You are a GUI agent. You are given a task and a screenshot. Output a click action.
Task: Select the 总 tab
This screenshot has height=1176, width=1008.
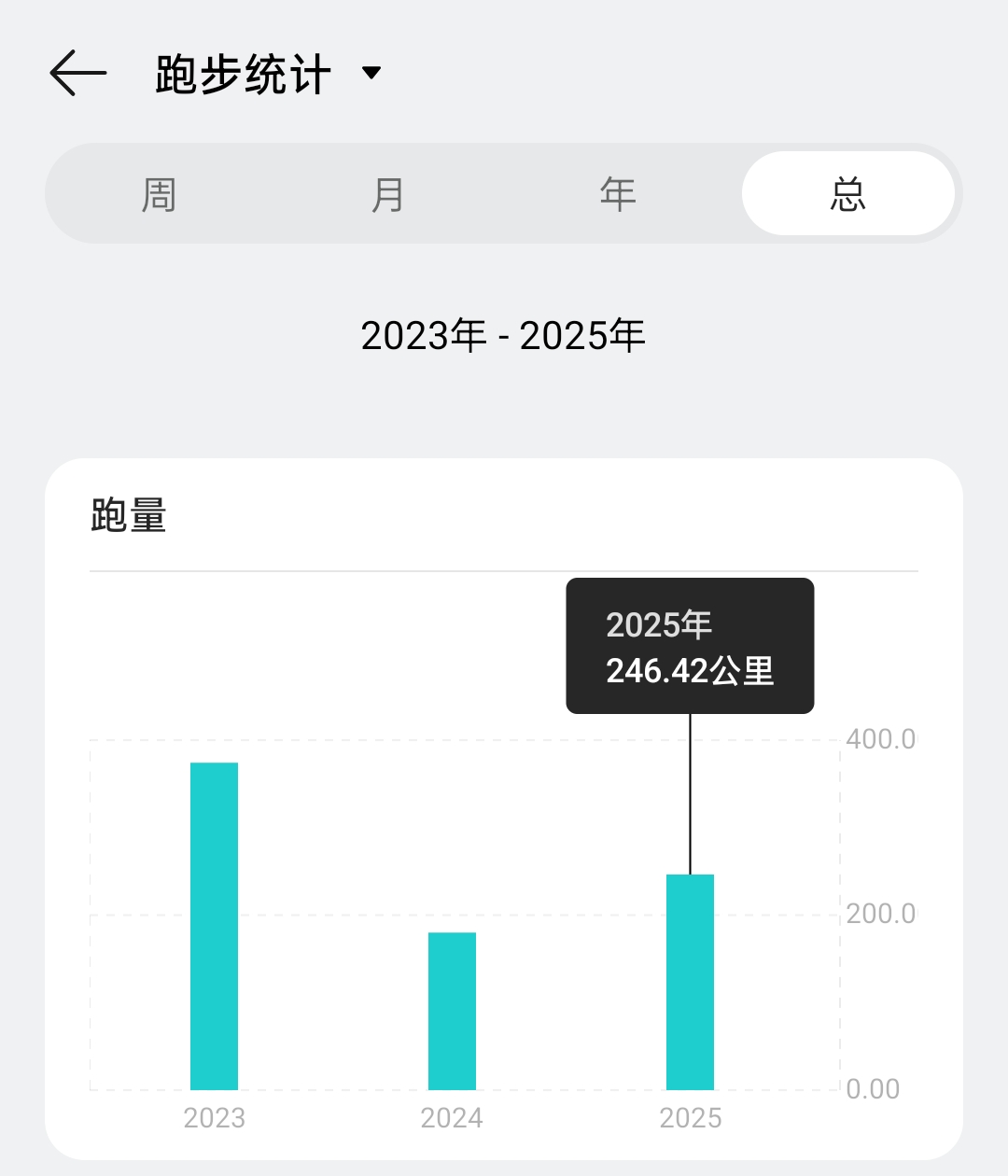pyautogui.click(x=847, y=194)
